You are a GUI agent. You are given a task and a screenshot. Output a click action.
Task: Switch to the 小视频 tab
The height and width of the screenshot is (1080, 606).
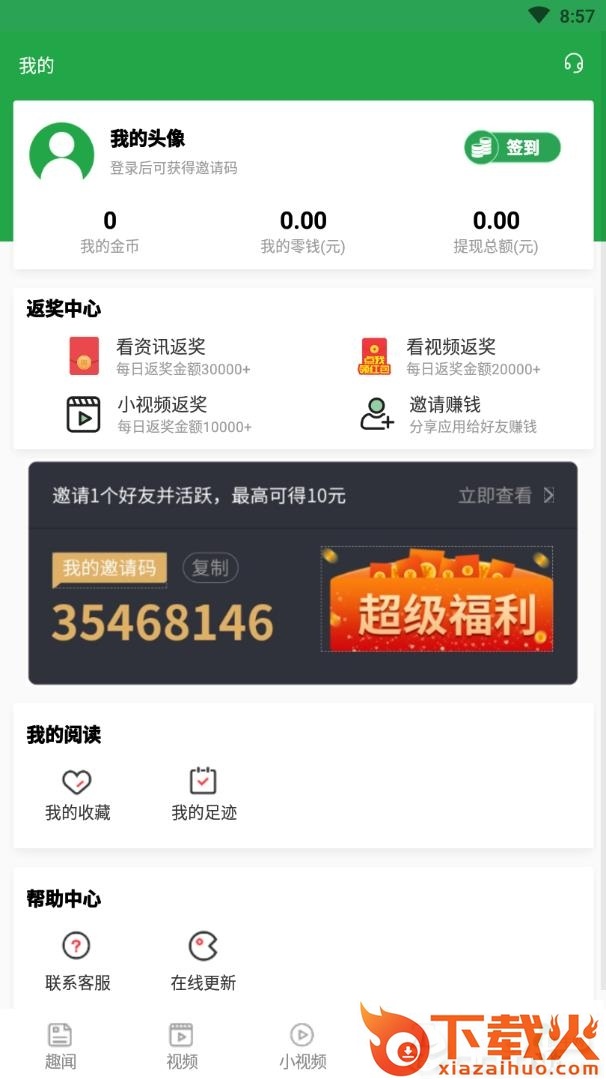pyautogui.click(x=302, y=1045)
